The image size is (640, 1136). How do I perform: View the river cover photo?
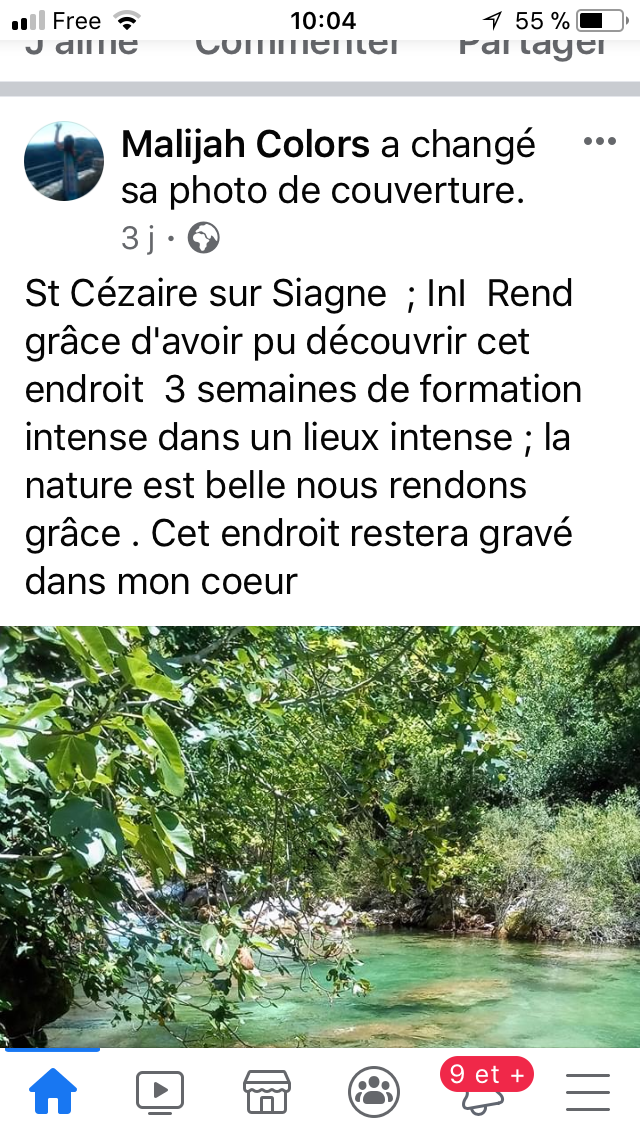coord(320,836)
